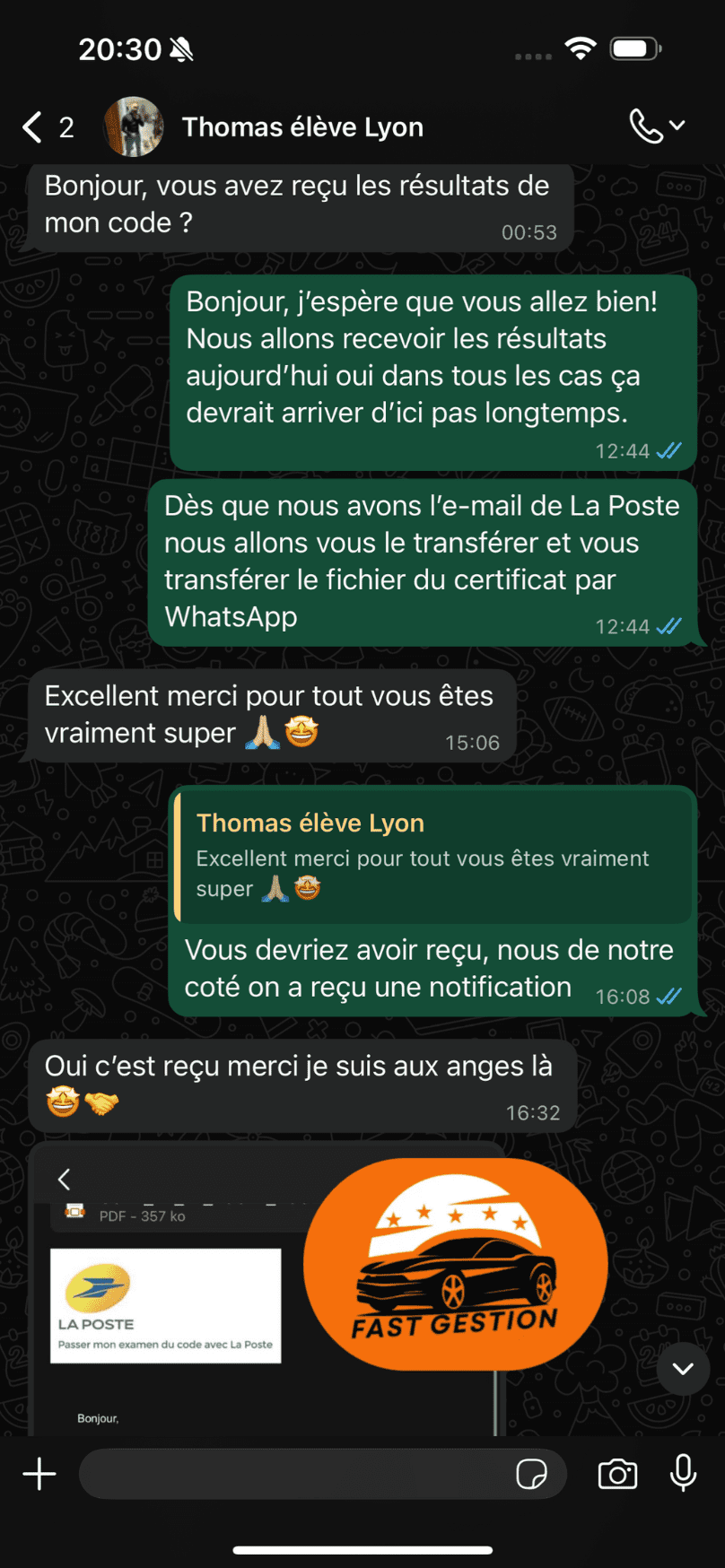This screenshot has width=725, height=1568.
Task: Go back to the chats list
Action: [x=34, y=127]
